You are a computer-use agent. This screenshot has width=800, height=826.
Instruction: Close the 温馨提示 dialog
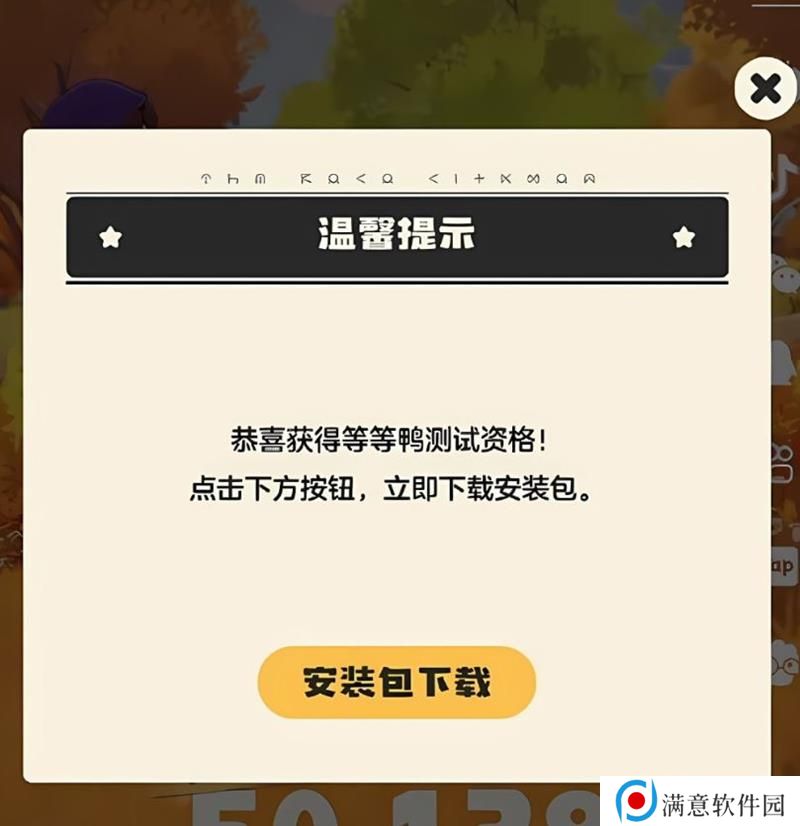[x=765, y=89]
